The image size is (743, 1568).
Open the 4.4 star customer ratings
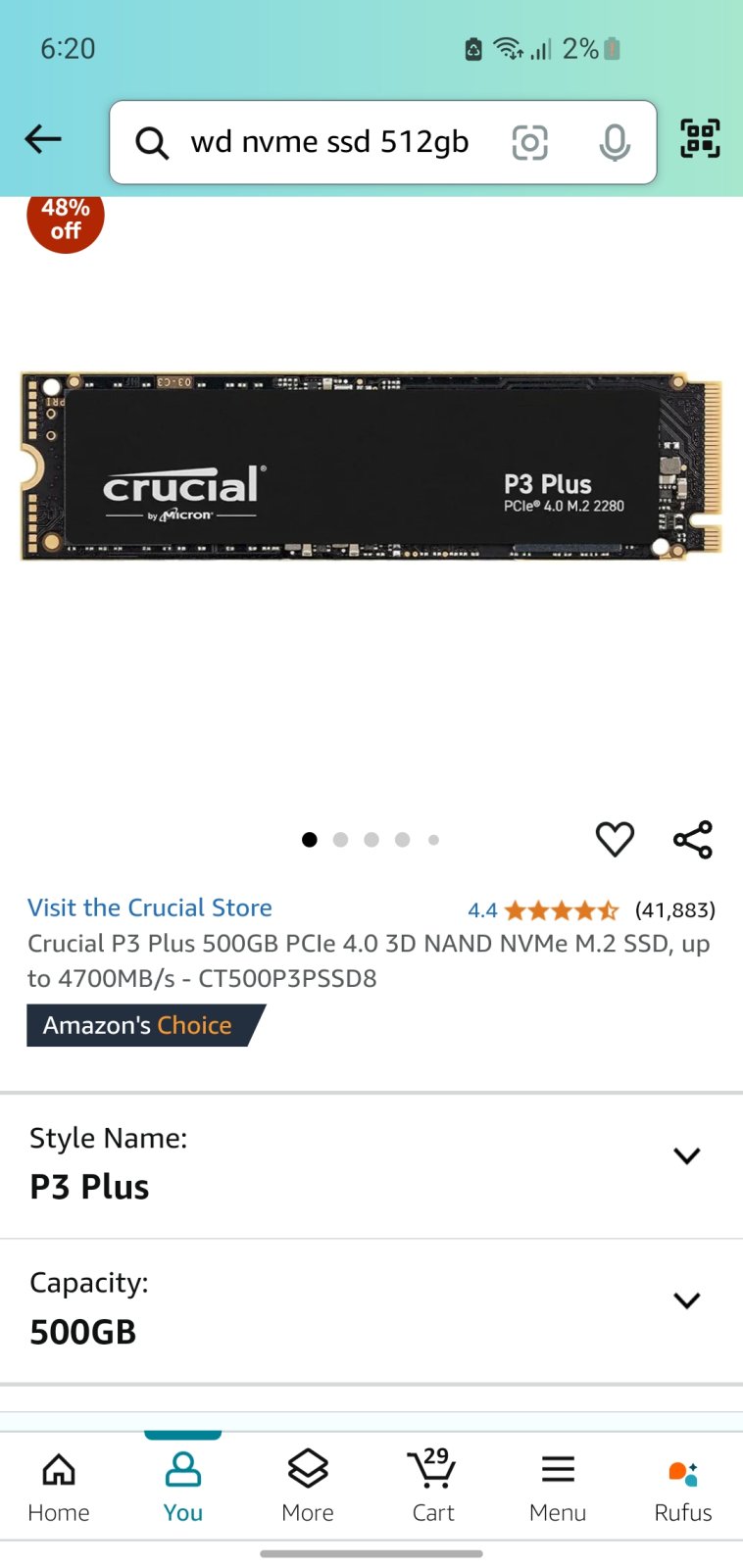(591, 910)
